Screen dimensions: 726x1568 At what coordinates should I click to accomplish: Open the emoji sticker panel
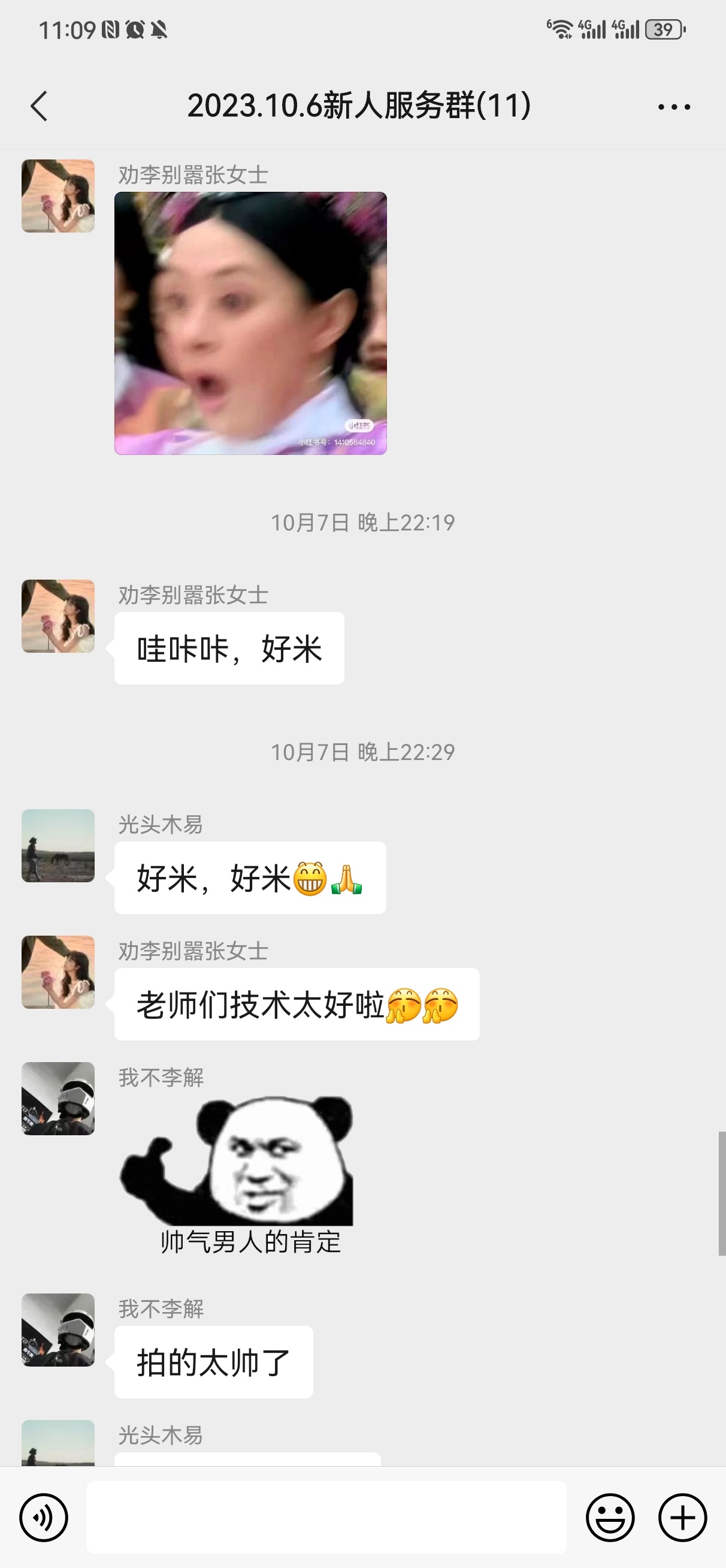[610, 1518]
